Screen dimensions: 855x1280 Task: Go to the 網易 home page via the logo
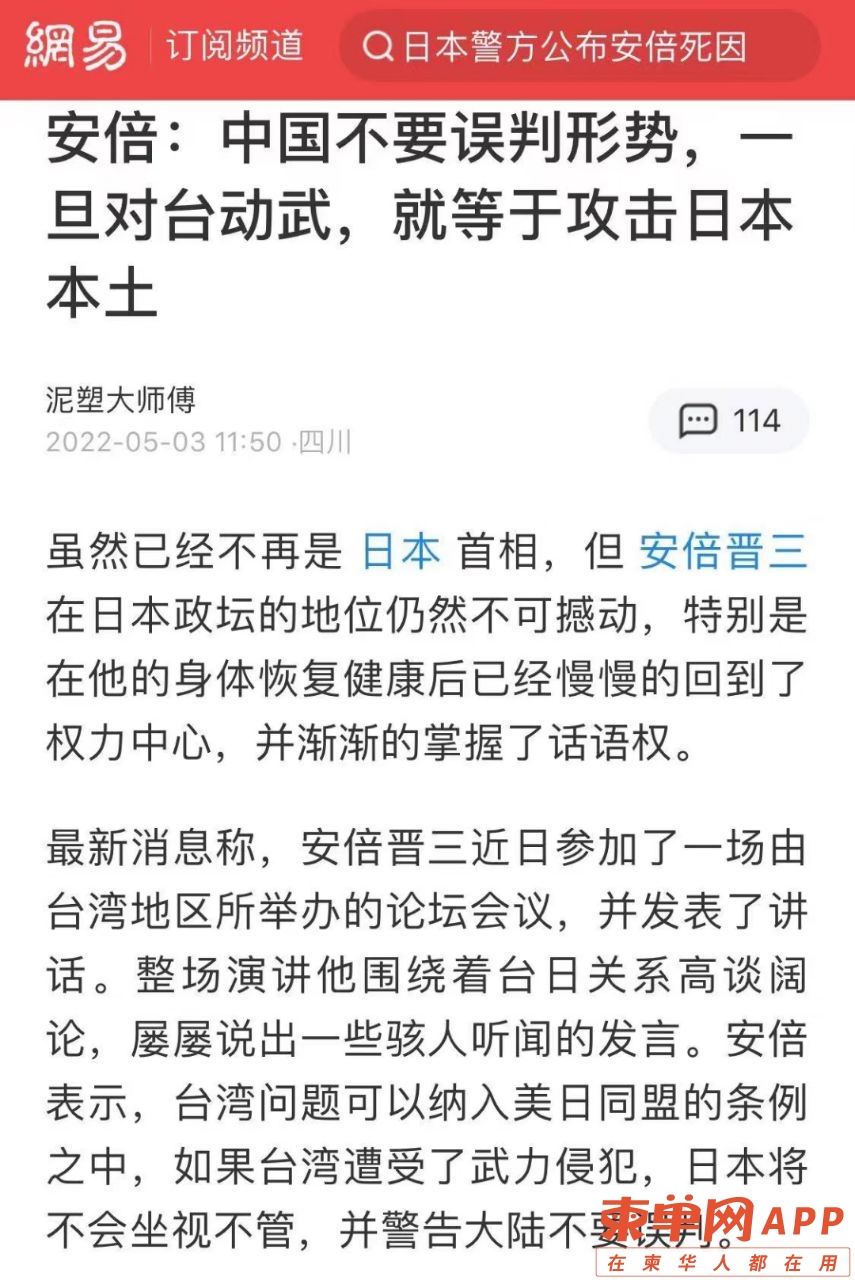[x=77, y=46]
